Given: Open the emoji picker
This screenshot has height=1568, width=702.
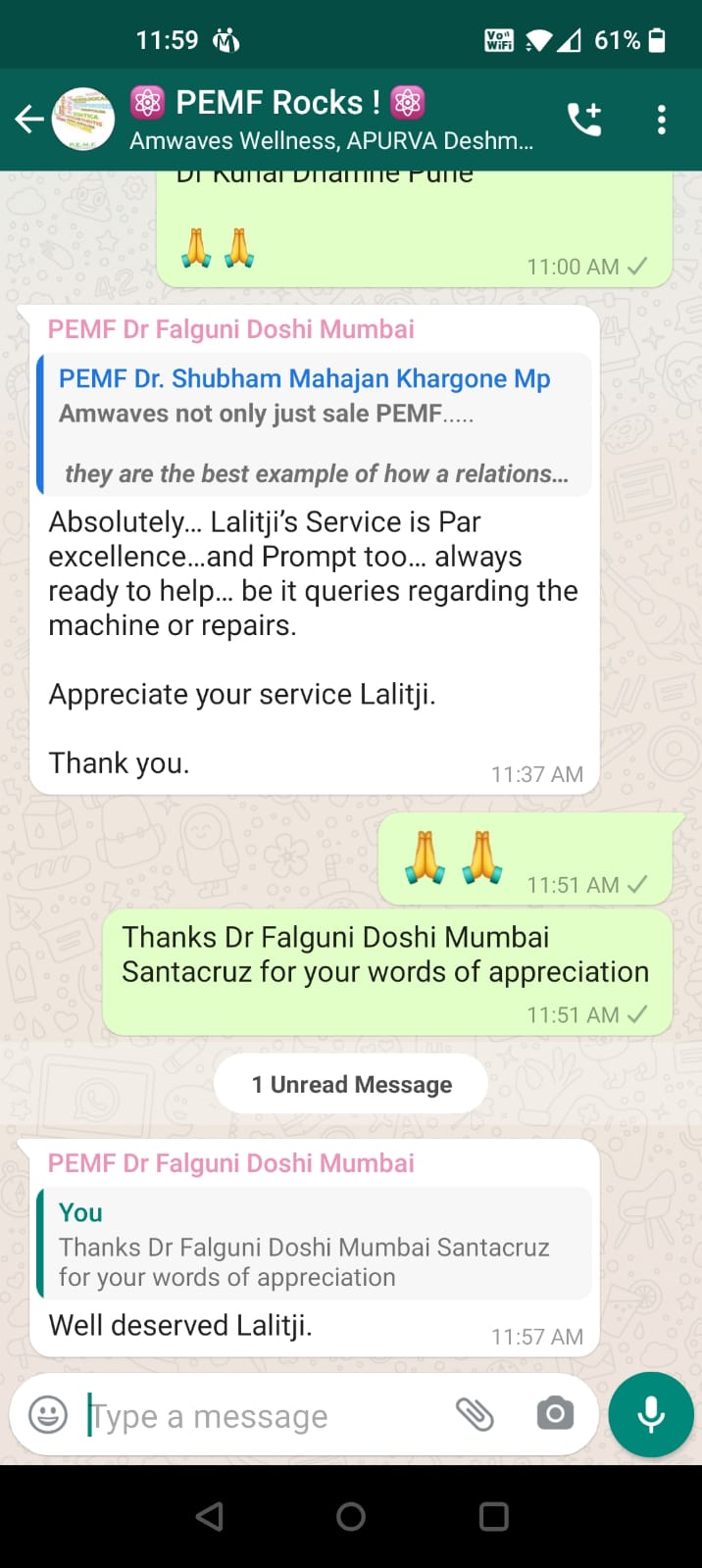Looking at the screenshot, I should click(x=48, y=1414).
